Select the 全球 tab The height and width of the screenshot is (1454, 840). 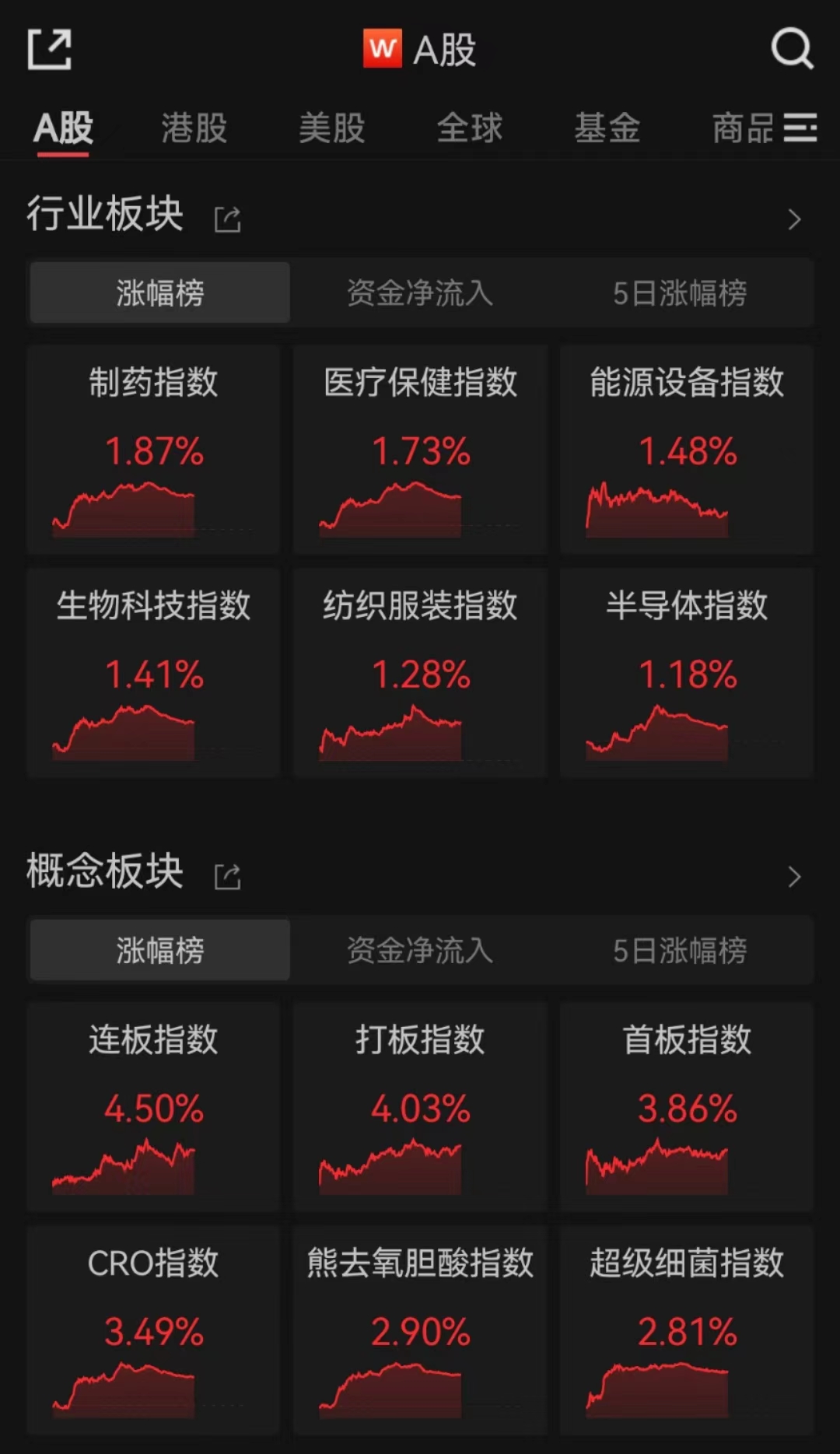point(470,128)
